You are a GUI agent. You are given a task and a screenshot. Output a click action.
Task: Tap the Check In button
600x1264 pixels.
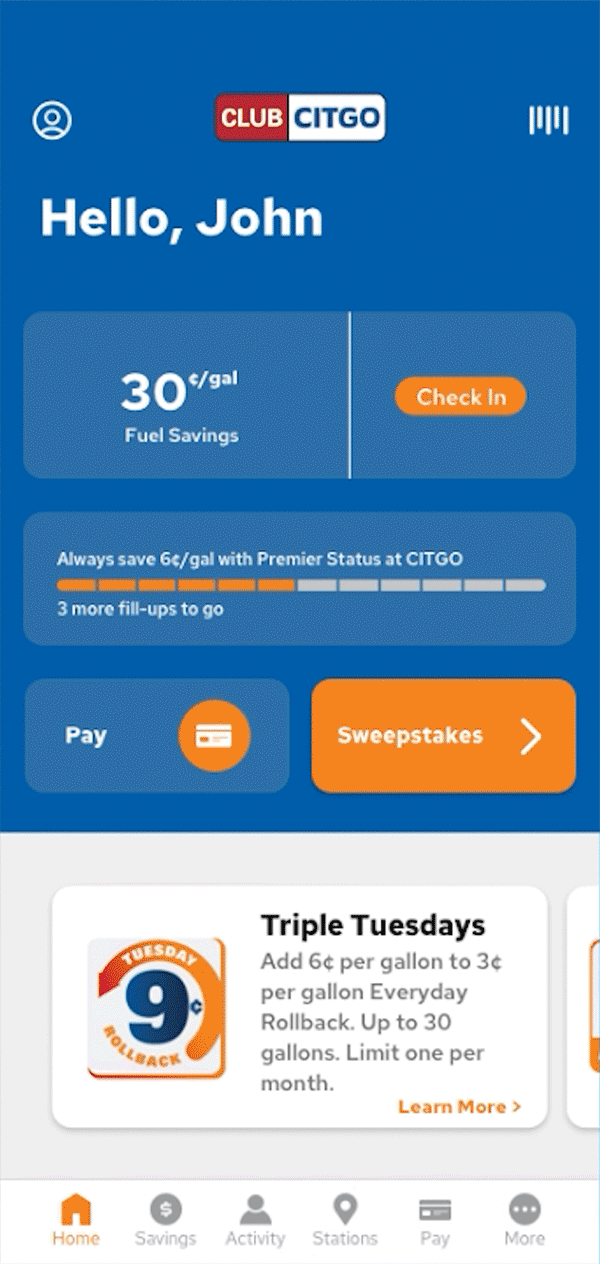460,397
